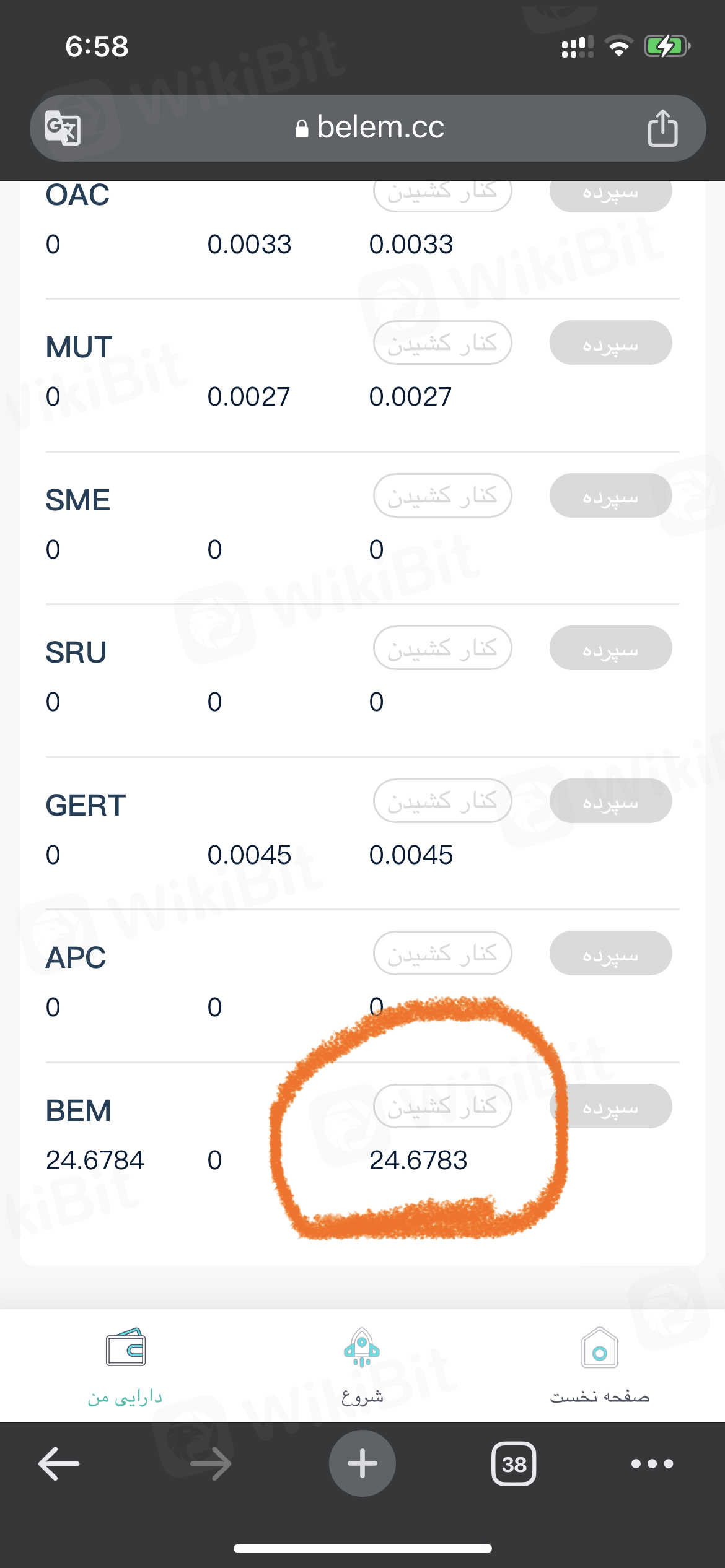Go back in the browser
The width and height of the screenshot is (725, 1568).
(59, 1463)
